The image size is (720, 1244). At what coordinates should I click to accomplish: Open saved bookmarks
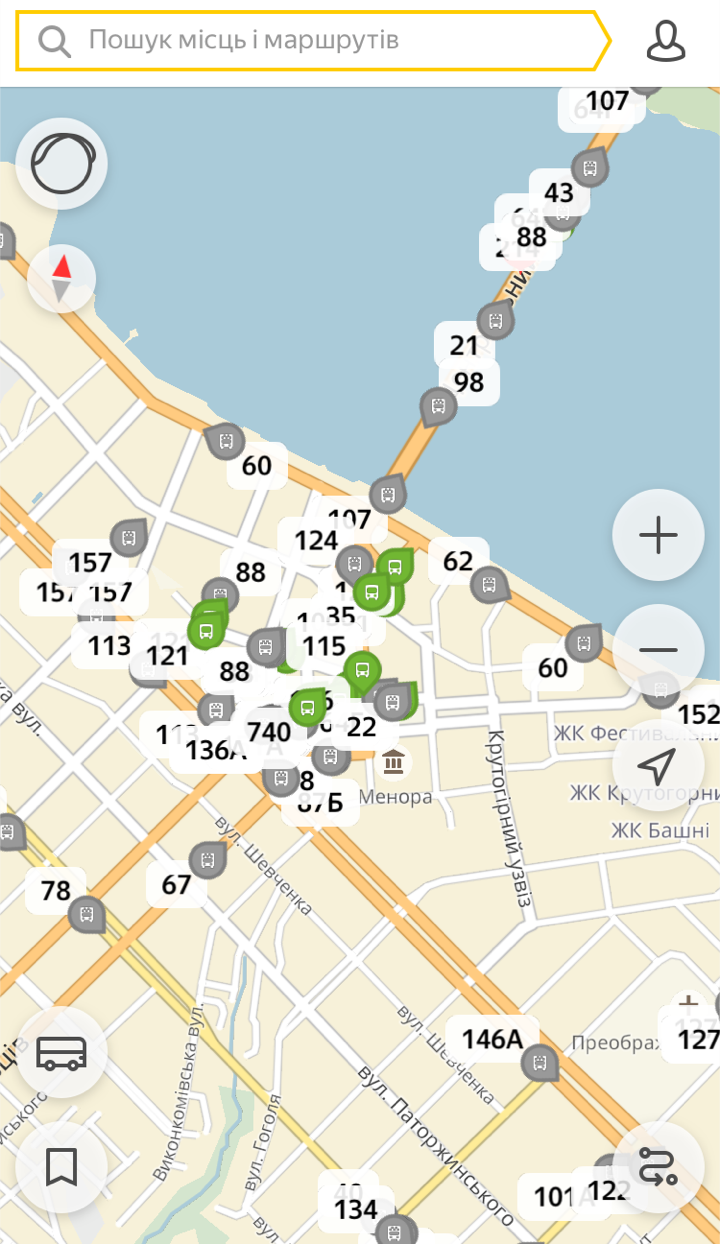tap(62, 1166)
